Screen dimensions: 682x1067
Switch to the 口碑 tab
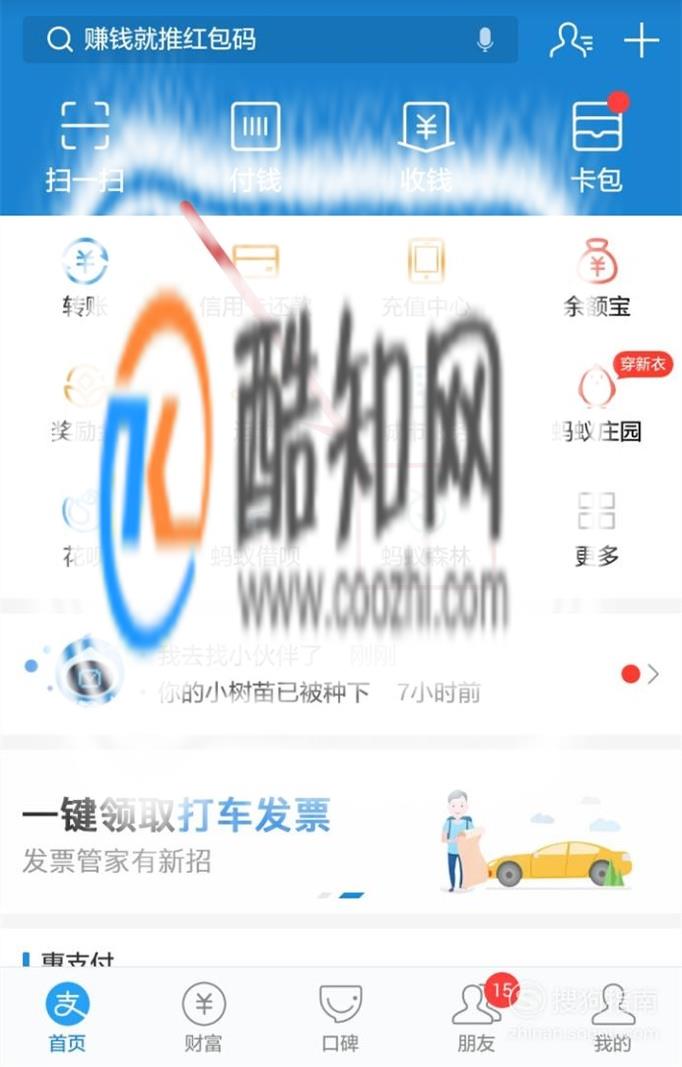coord(340,1017)
